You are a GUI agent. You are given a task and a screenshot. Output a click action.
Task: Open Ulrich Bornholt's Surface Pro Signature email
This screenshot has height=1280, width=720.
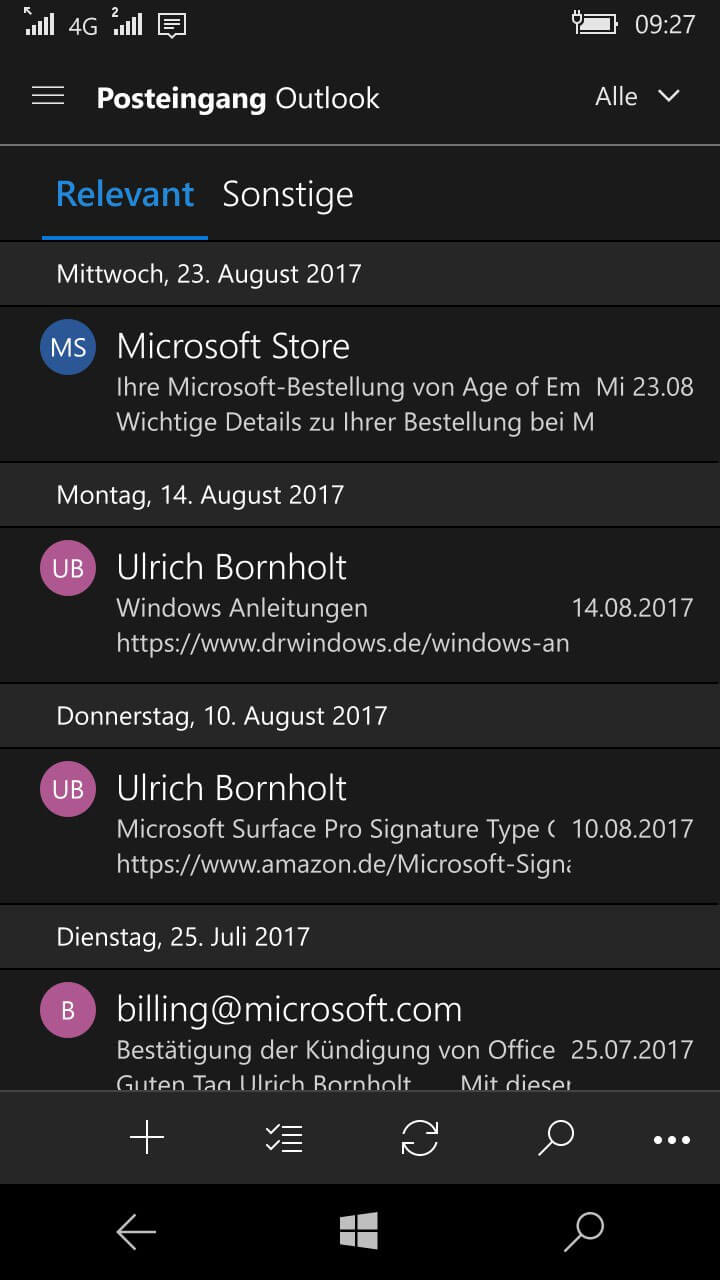pos(360,826)
